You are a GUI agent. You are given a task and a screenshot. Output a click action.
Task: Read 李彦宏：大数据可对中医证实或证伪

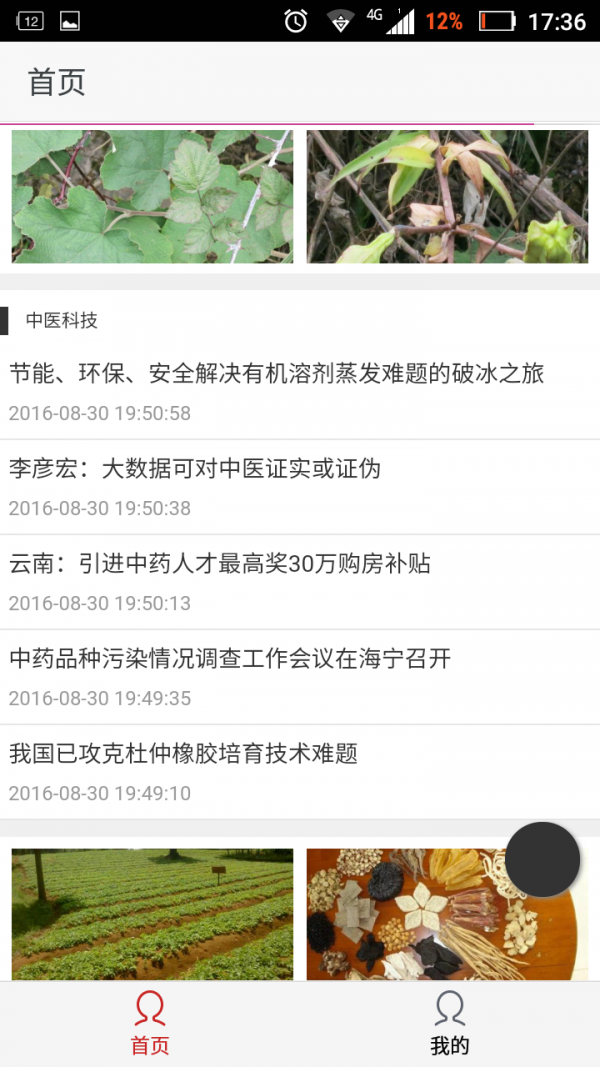195,469
